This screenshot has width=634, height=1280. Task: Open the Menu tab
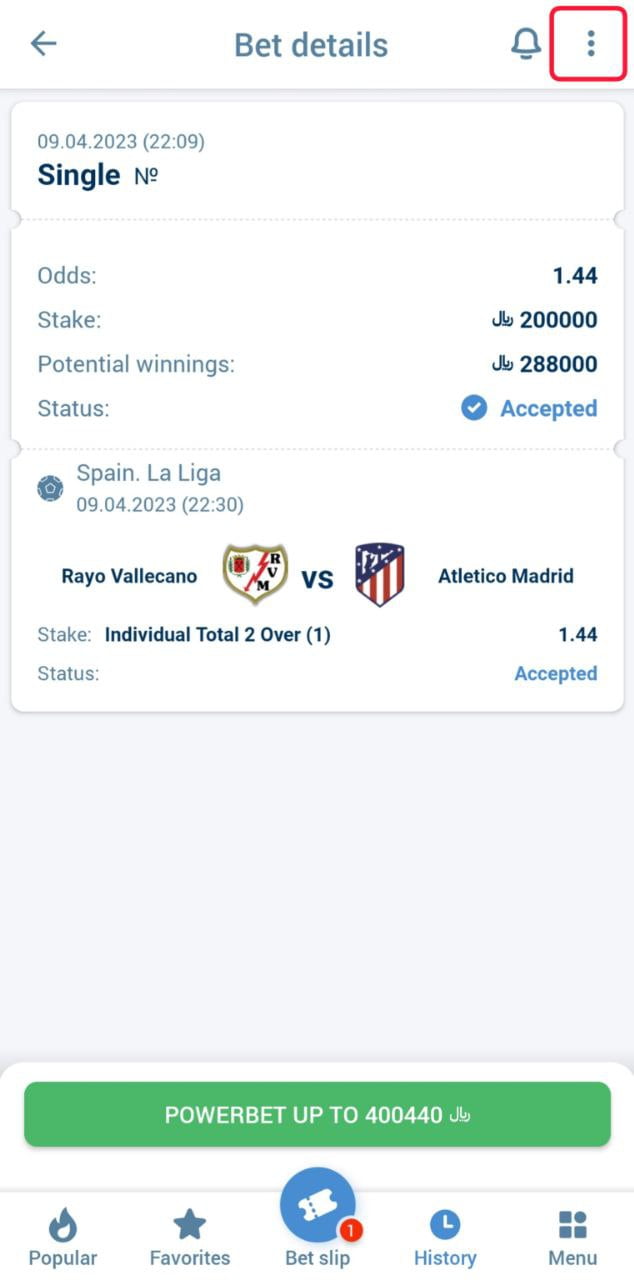(x=573, y=1236)
